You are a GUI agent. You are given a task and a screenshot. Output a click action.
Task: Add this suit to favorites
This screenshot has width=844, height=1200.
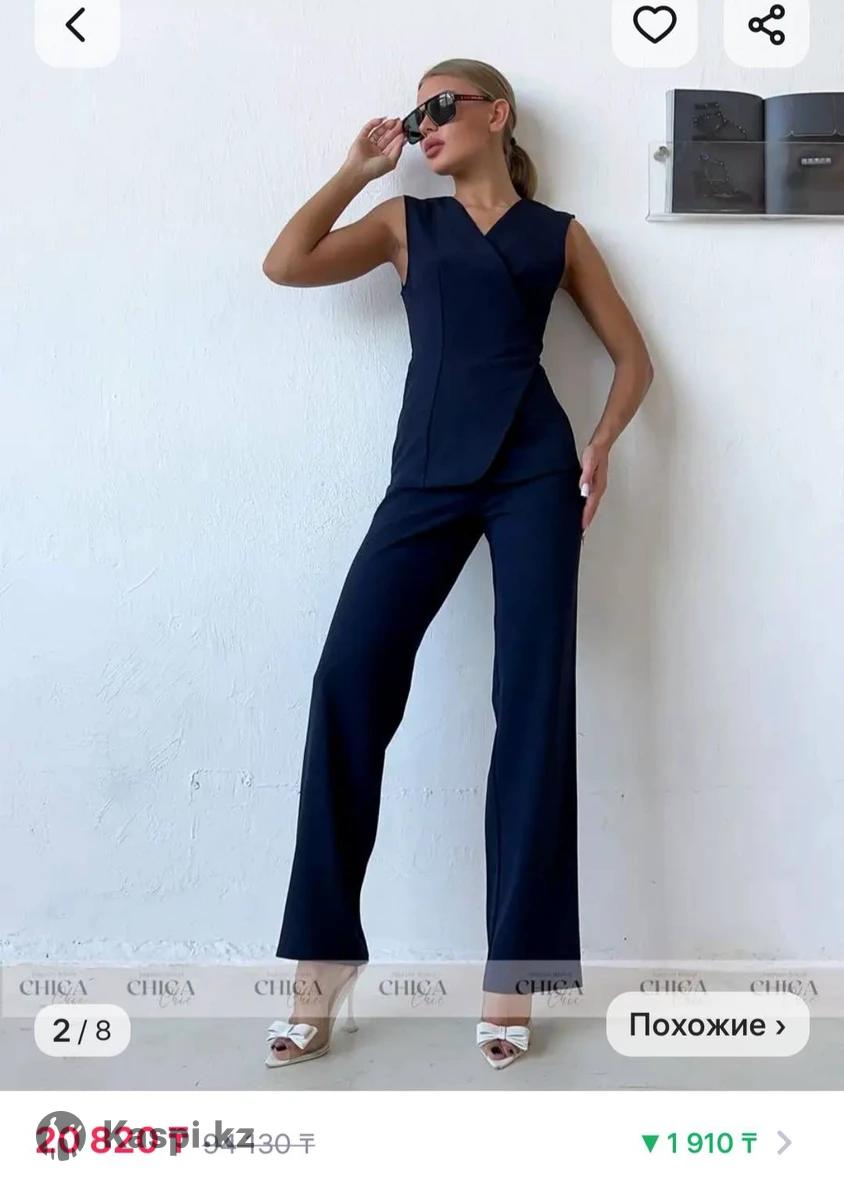[655, 26]
